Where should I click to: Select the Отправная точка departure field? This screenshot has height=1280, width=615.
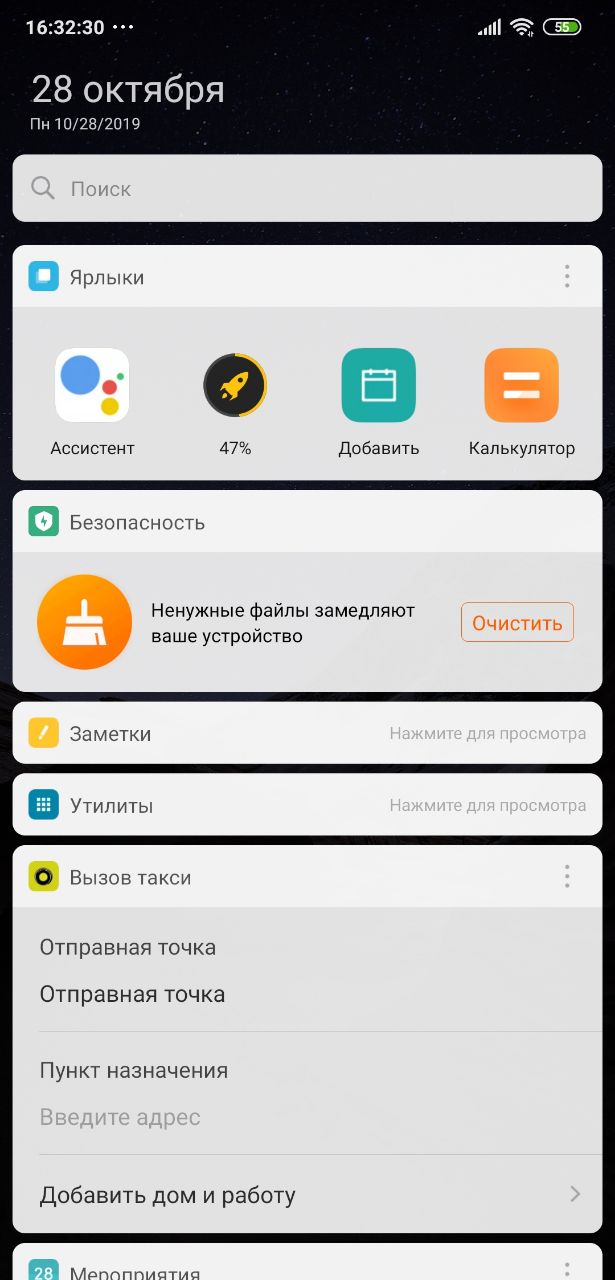coord(132,994)
